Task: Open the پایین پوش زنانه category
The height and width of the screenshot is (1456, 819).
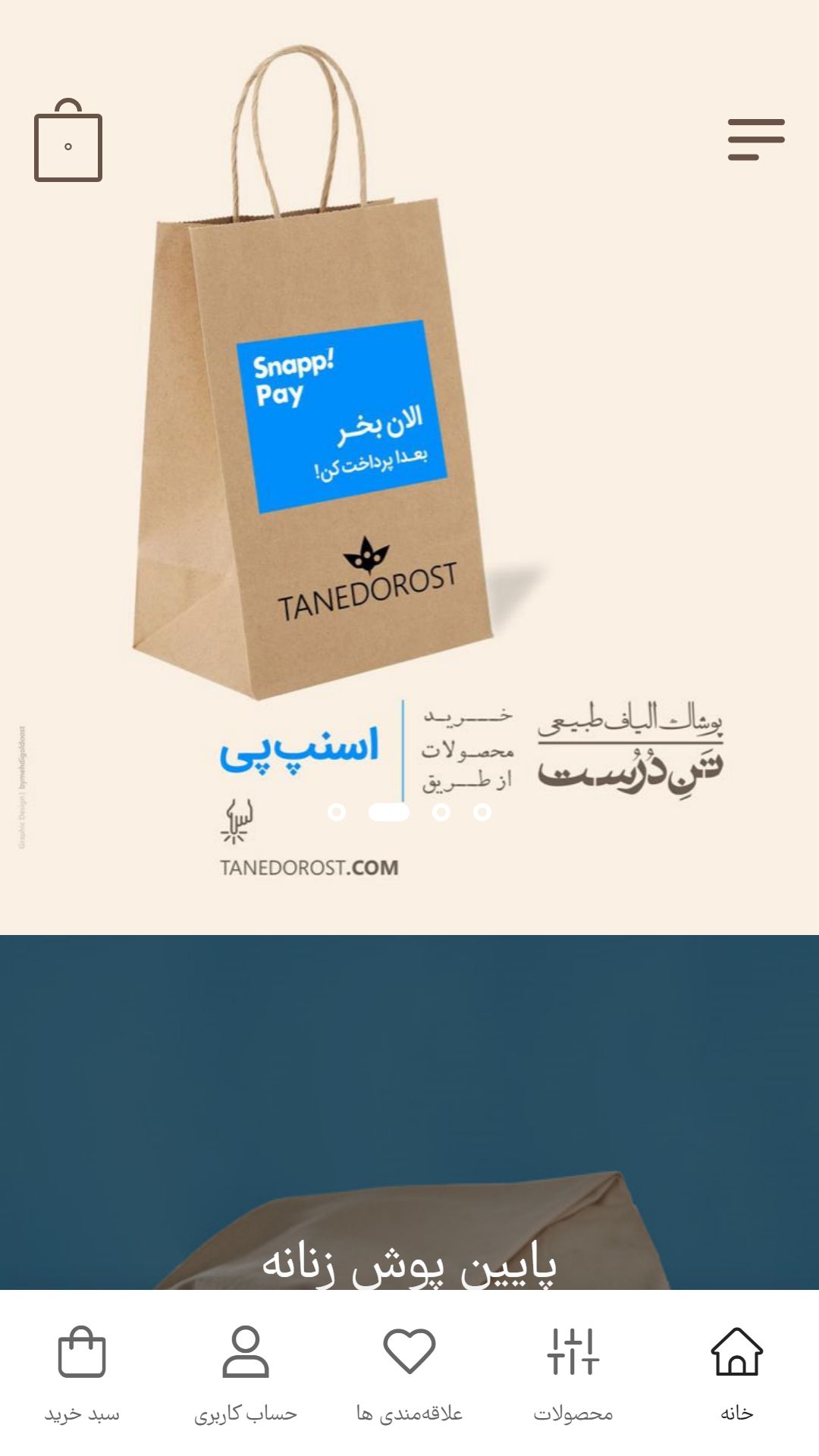Action: pyautogui.click(x=409, y=1112)
